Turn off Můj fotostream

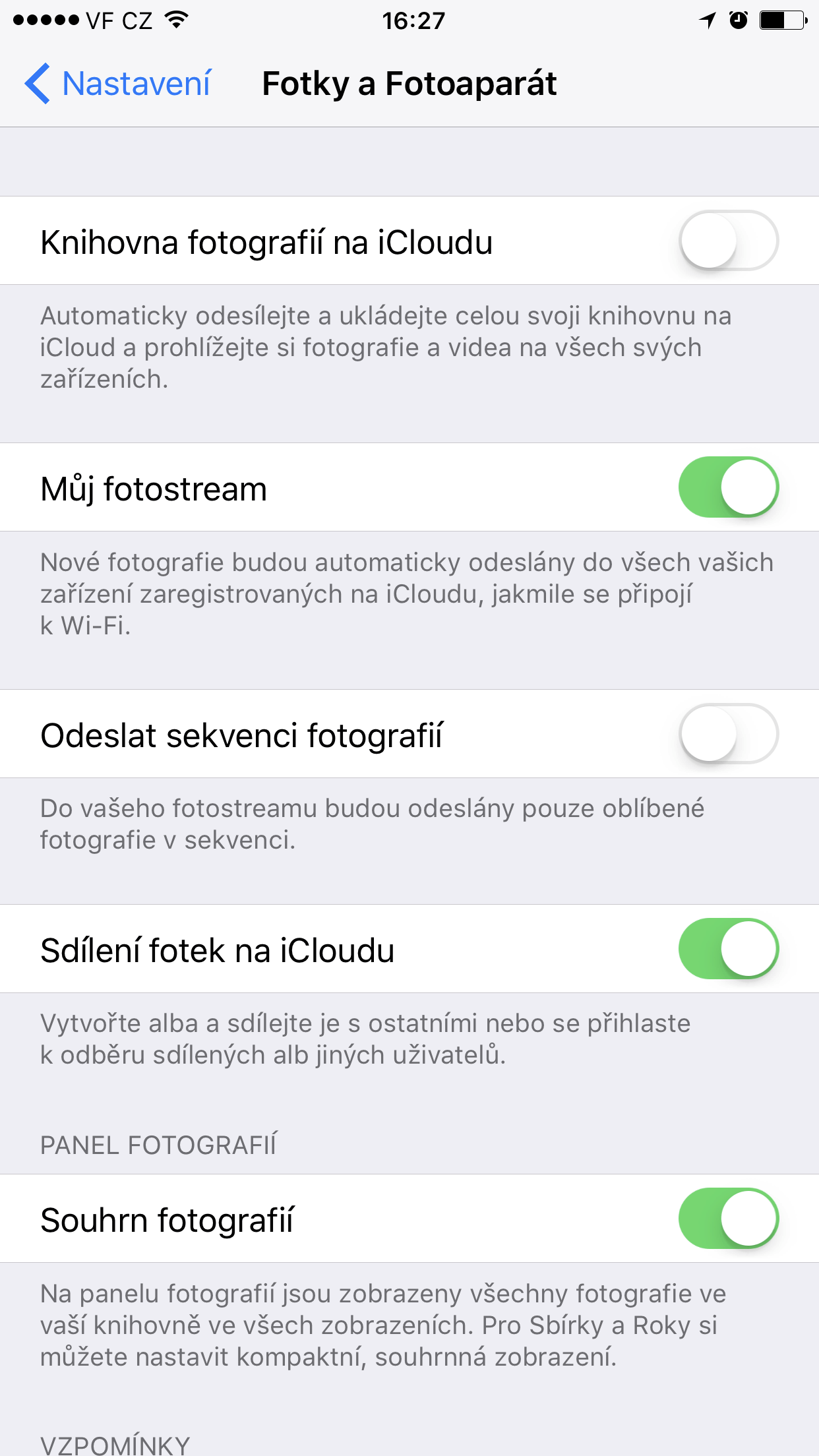coord(729,487)
